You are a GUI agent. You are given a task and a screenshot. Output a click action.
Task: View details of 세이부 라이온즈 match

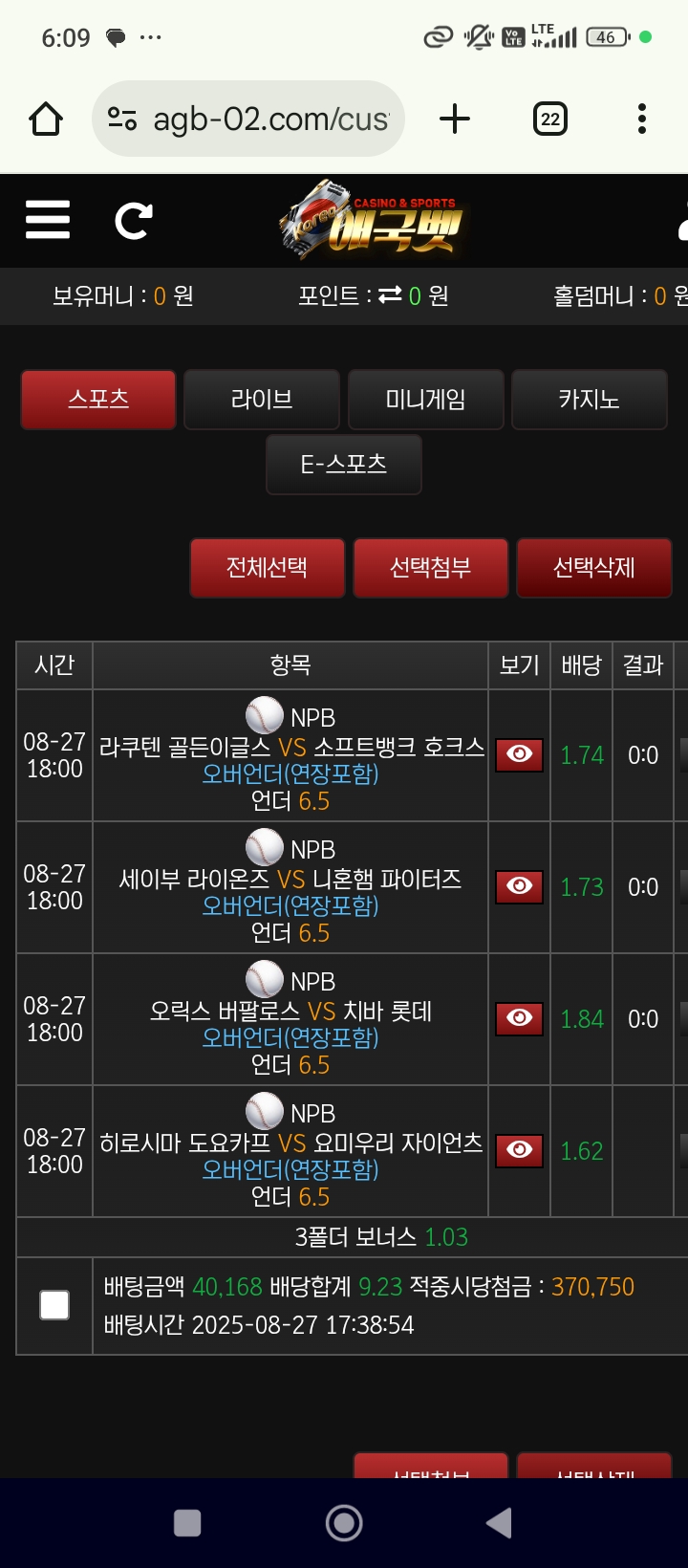(x=520, y=886)
